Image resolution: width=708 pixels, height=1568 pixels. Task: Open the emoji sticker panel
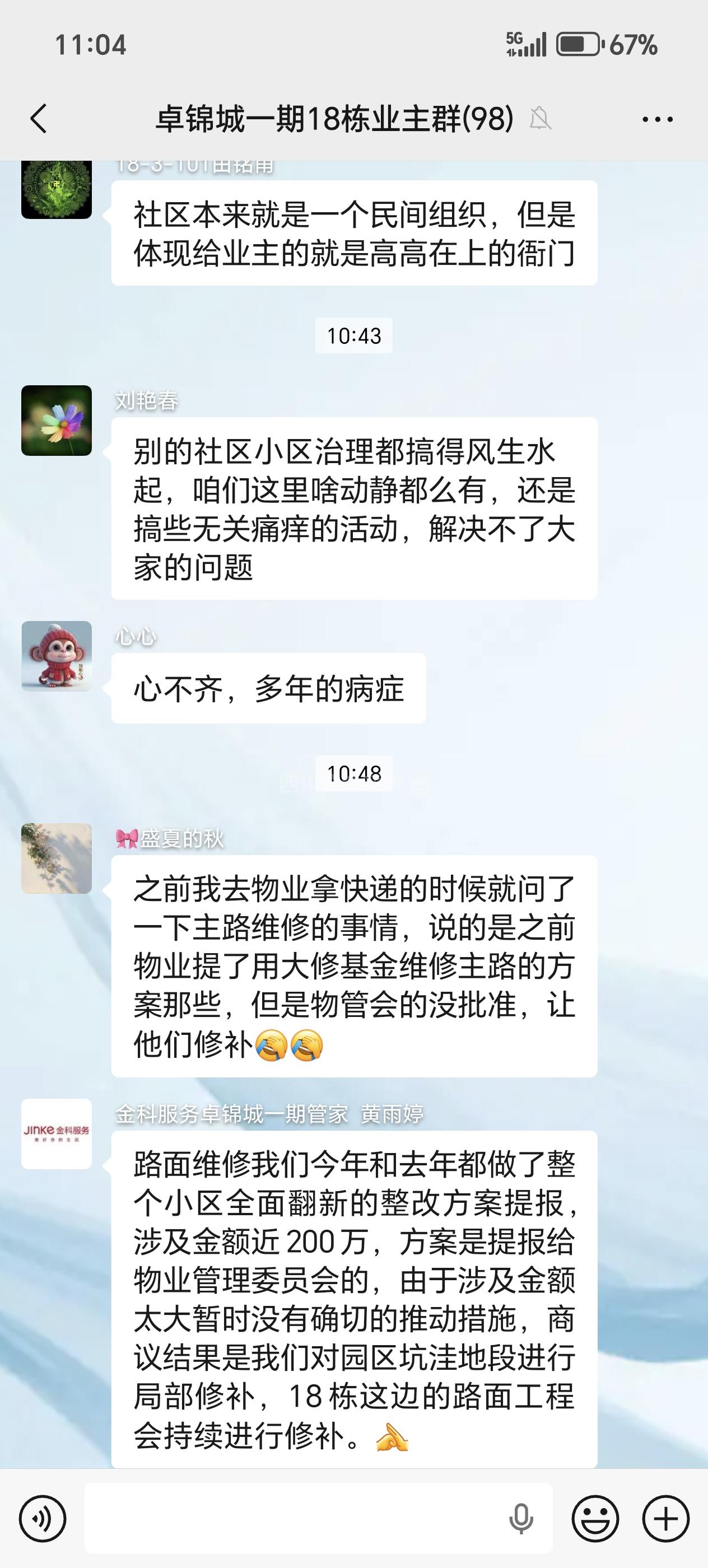coord(595,1519)
